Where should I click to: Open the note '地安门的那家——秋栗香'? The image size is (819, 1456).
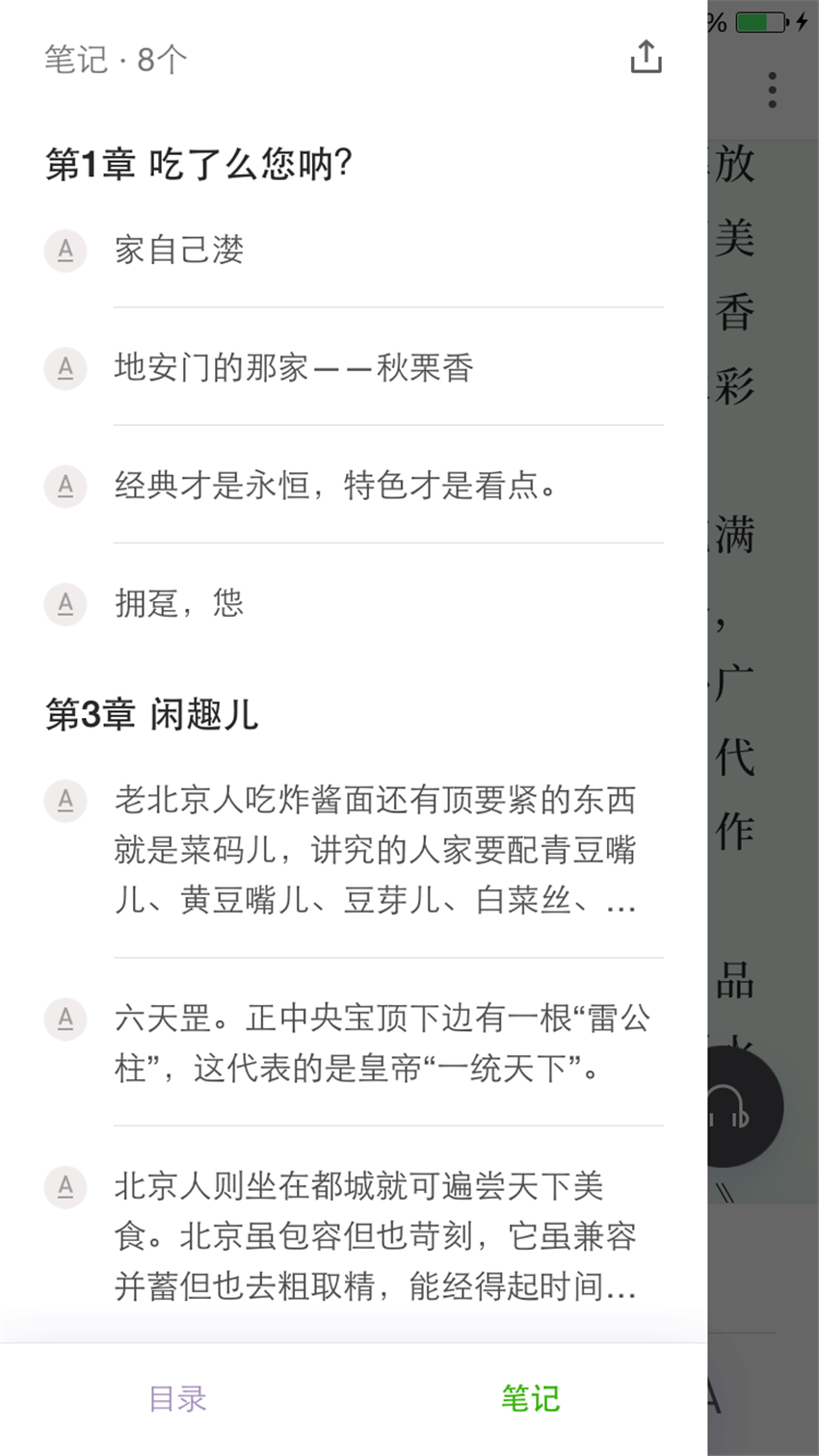pyautogui.click(x=354, y=367)
